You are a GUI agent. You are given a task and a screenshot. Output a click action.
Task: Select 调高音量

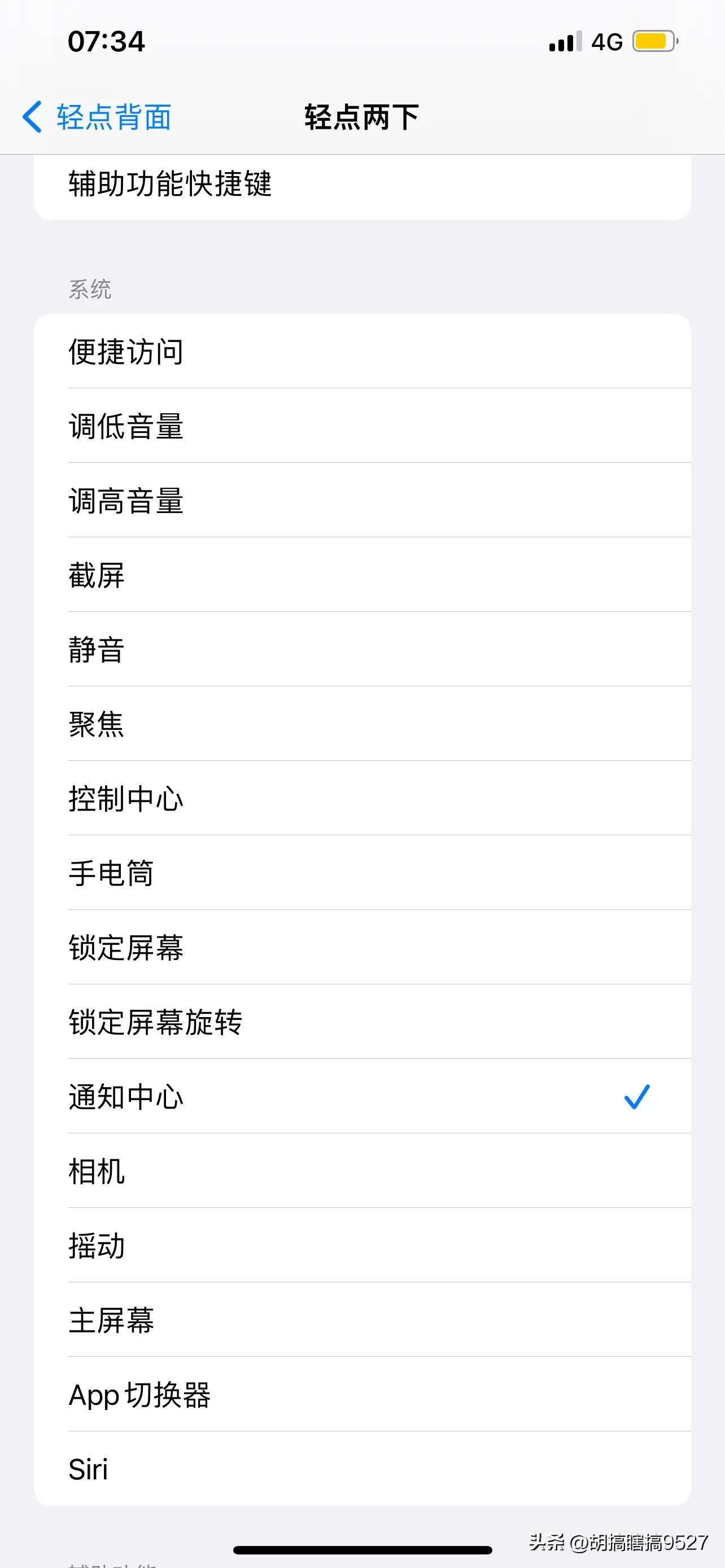point(362,500)
